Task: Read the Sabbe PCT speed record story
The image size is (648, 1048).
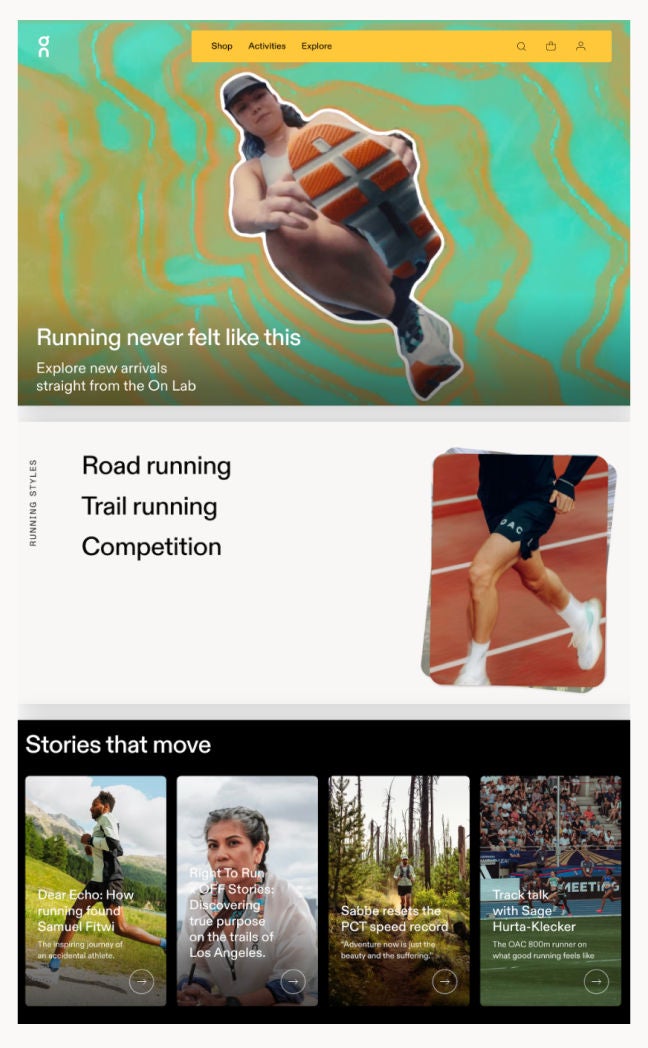Action: tap(399, 890)
